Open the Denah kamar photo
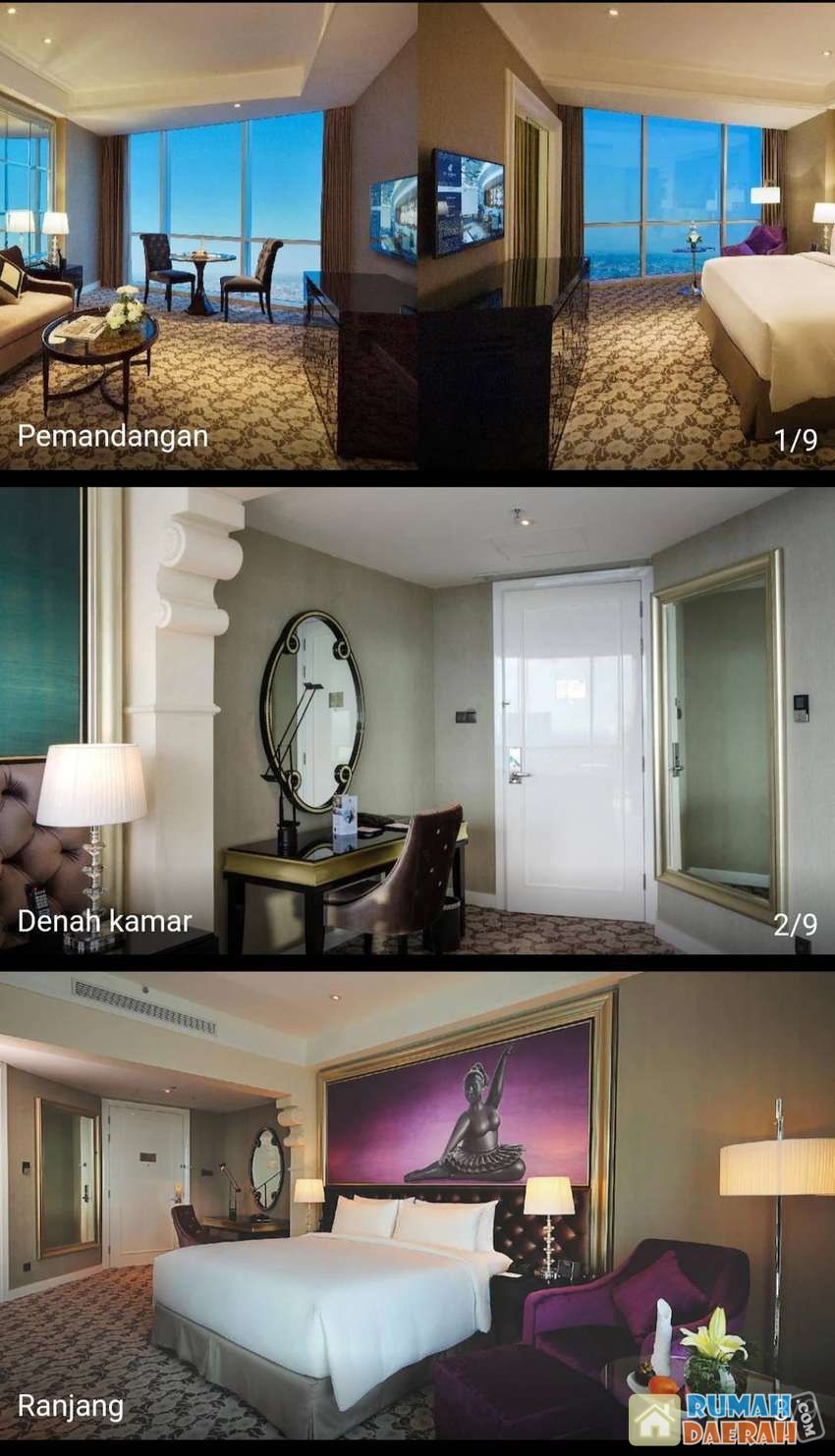This screenshot has width=835, height=1456. point(417,722)
